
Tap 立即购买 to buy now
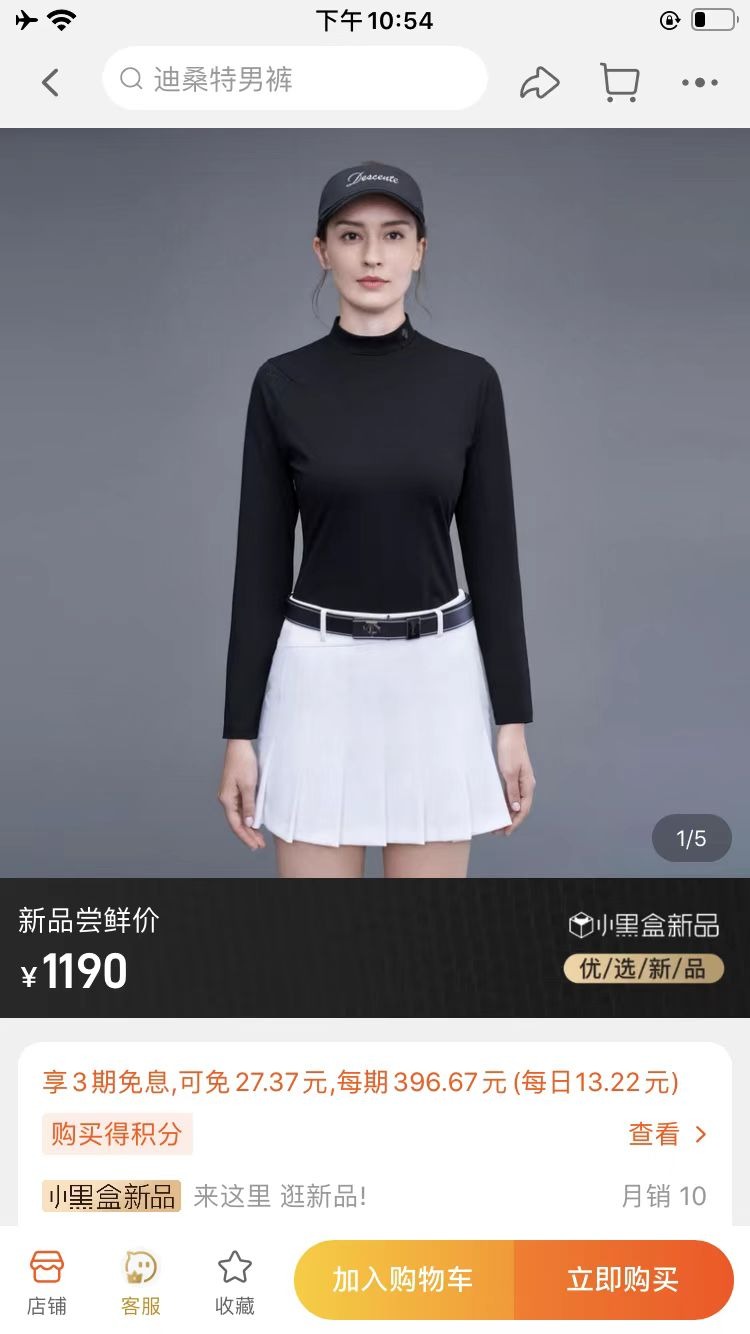coord(623,1280)
